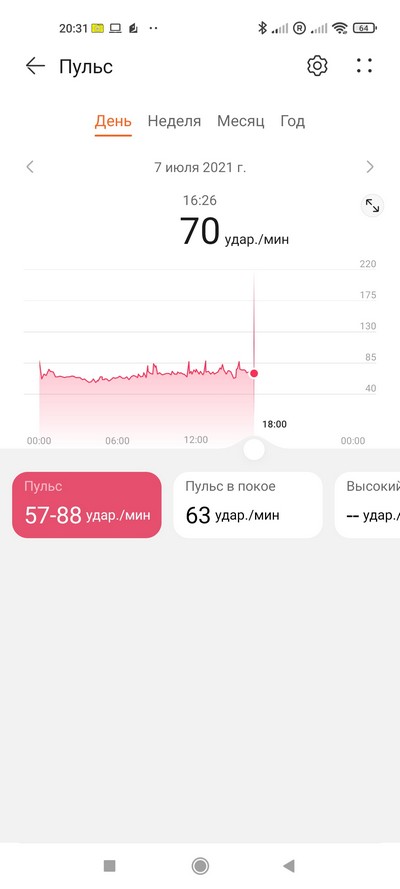400x889 pixels.
Task: Tap the white chart time handle
Action: tap(253, 449)
